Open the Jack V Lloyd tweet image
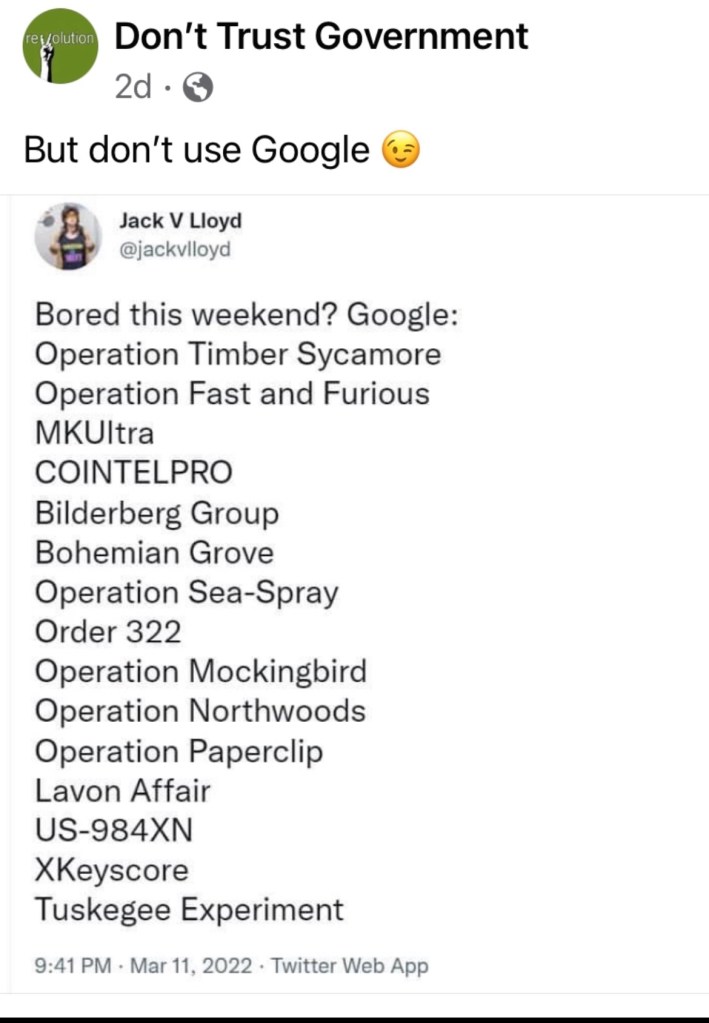This screenshot has width=709, height=1023. [x=354, y=590]
